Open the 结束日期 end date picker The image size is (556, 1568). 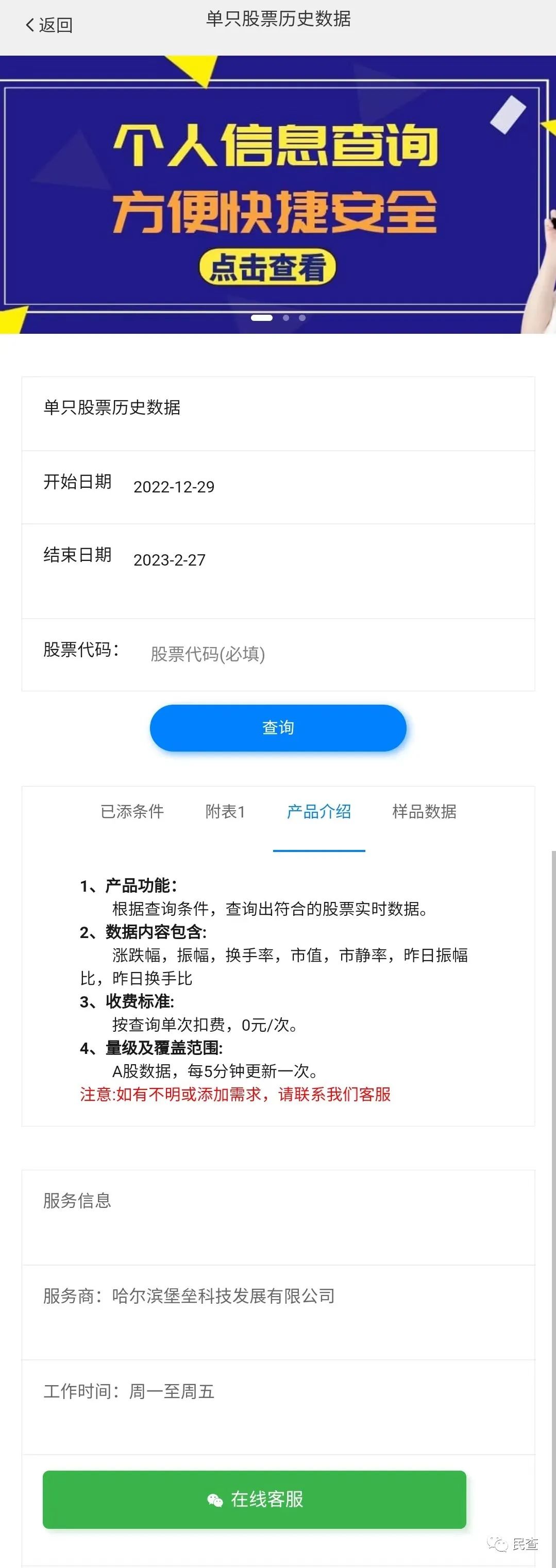[171, 559]
